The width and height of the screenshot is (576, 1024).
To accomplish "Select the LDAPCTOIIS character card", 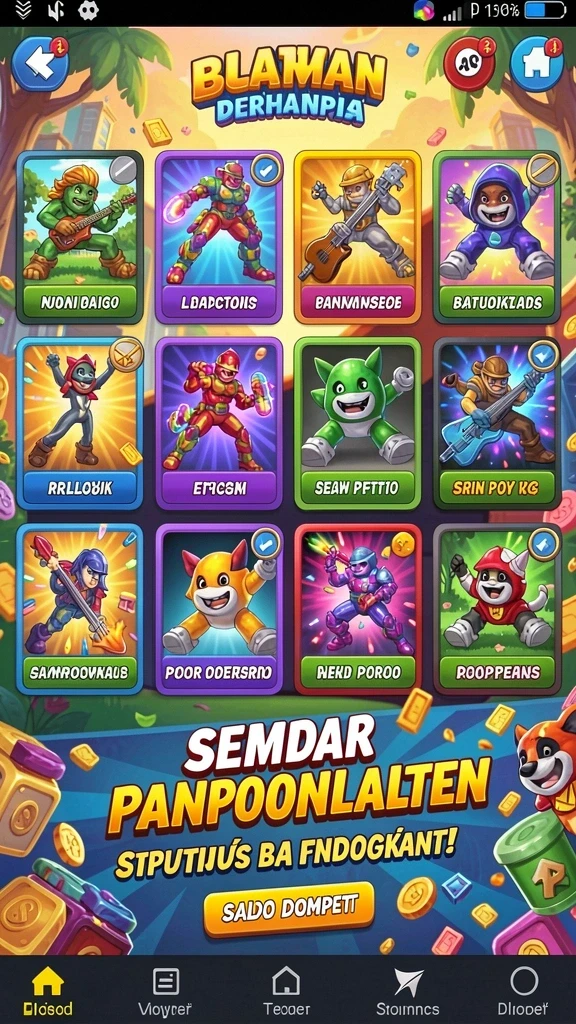I will [x=219, y=237].
